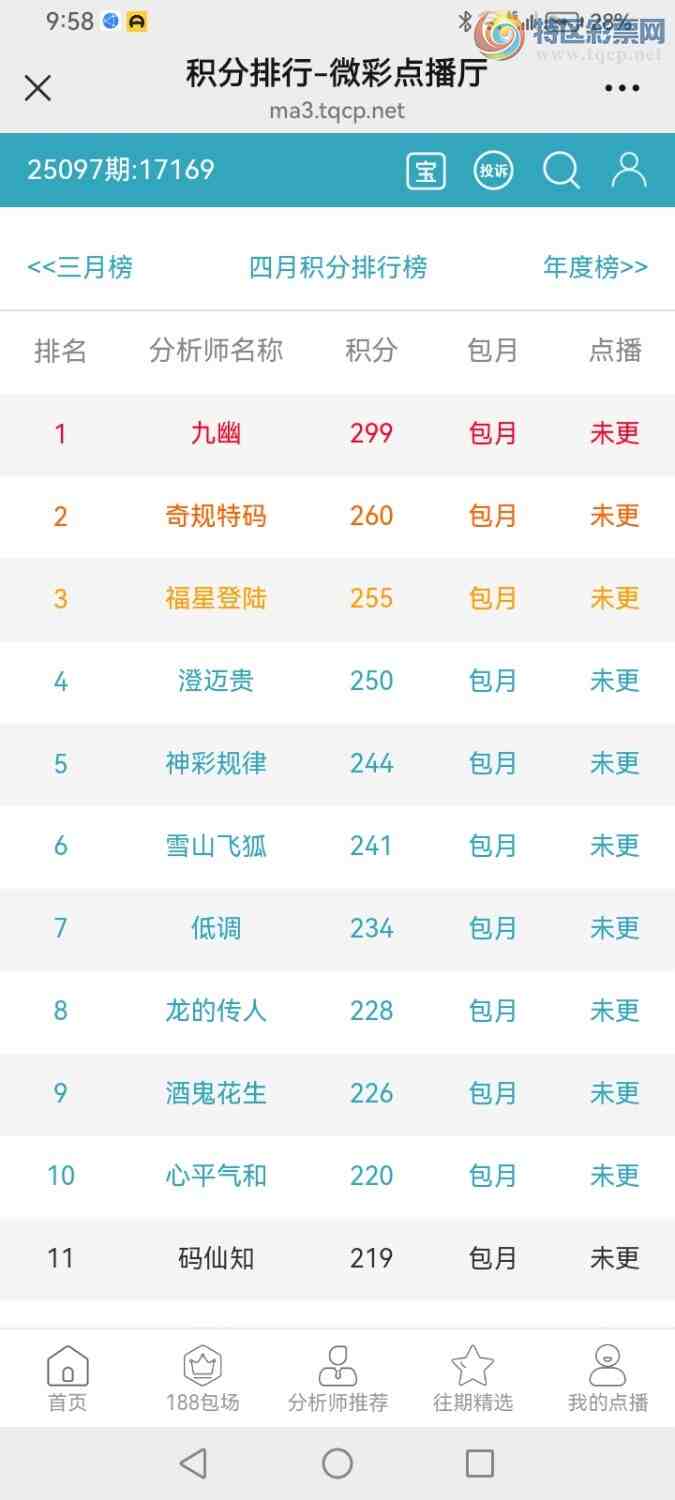This screenshot has width=675, height=1500.
Task: Open analyst 奇规特码 row
Action: pyautogui.click(x=216, y=516)
